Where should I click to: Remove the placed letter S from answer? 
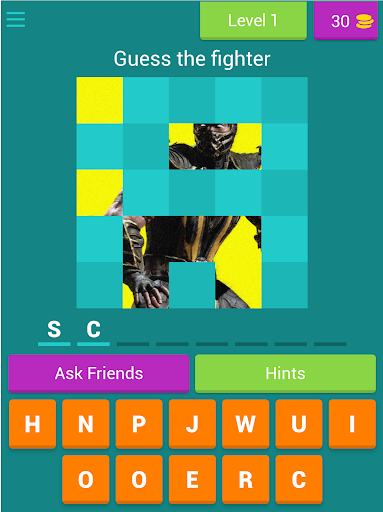click(54, 330)
